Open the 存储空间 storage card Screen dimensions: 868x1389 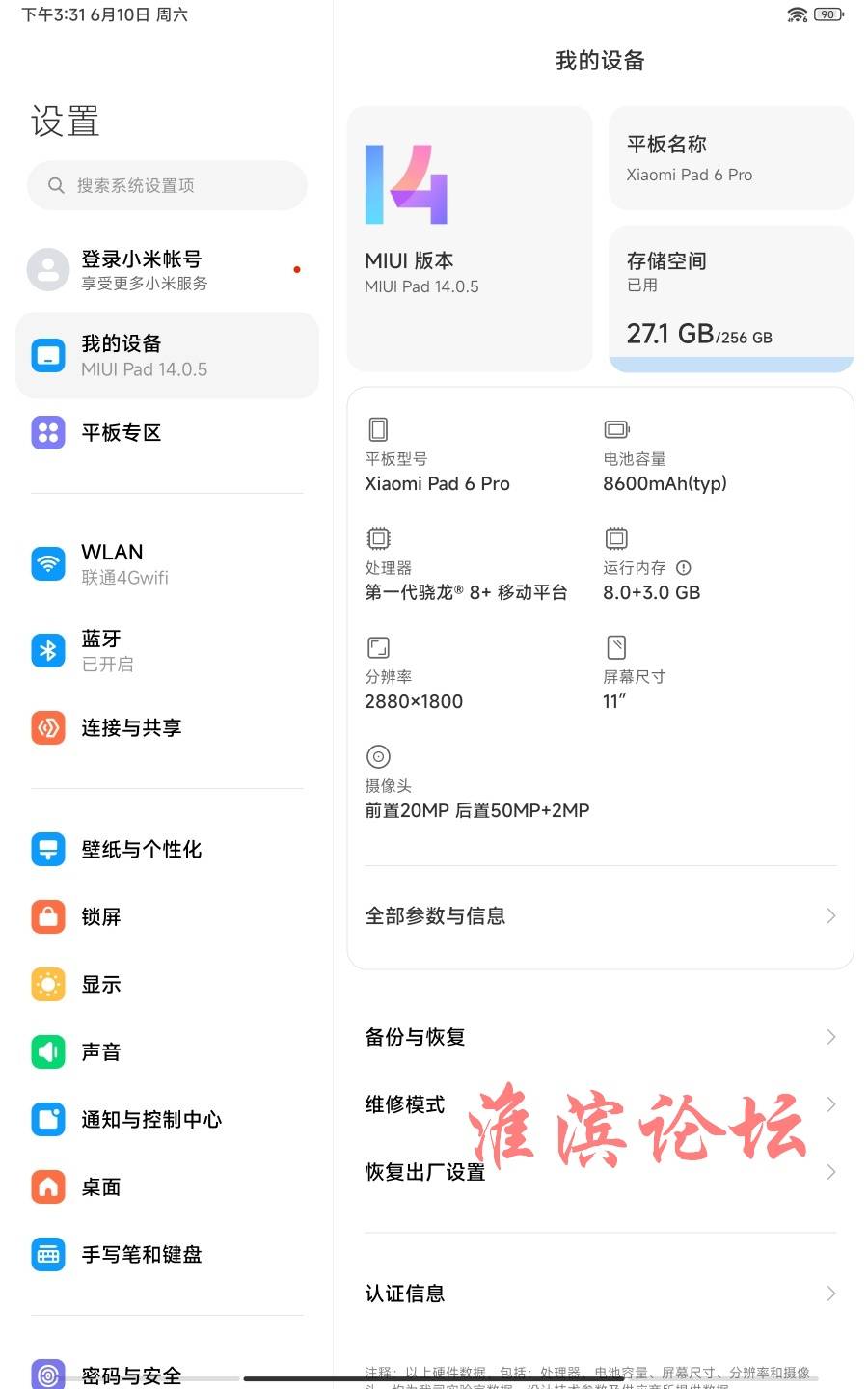click(x=731, y=298)
